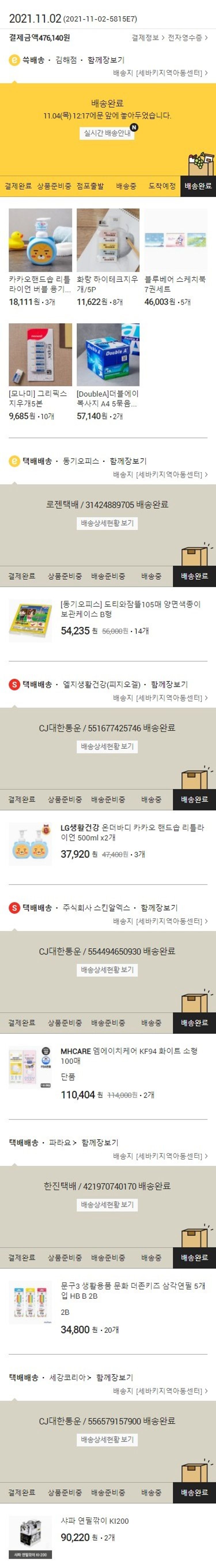216x1568 pixels.
Task: Open 모나미 그리픽스 지우개 product tile
Action: [x=40, y=371]
